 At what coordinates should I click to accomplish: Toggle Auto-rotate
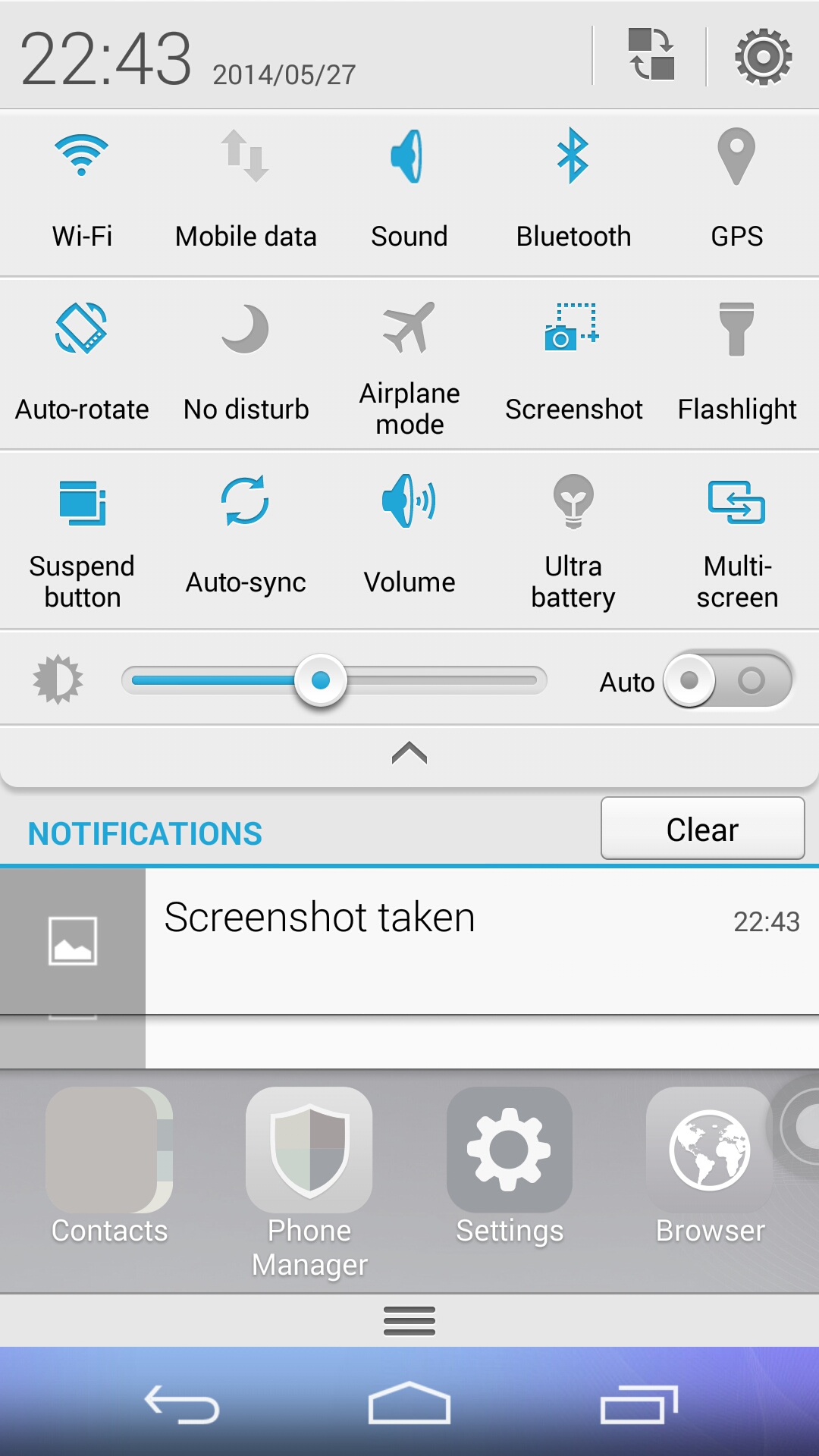[x=82, y=364]
